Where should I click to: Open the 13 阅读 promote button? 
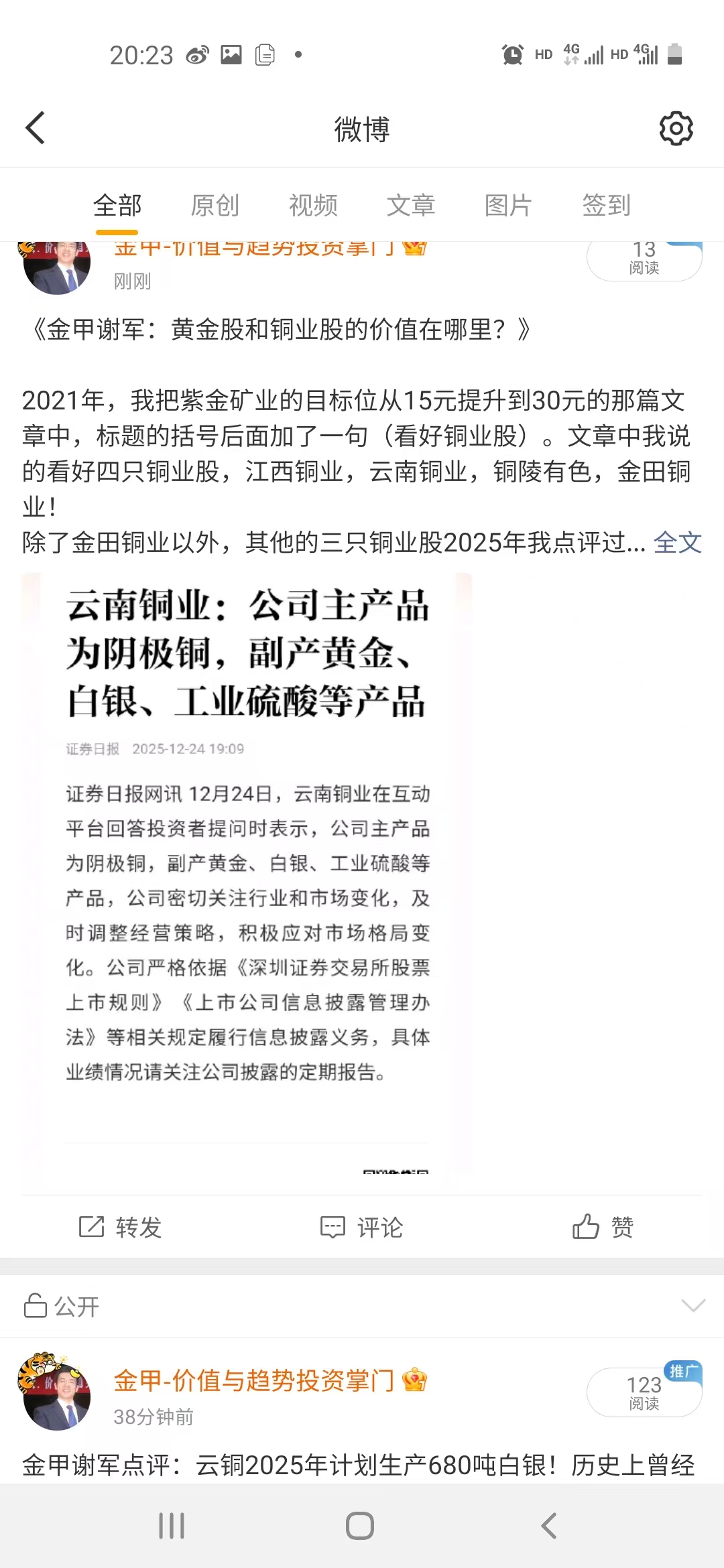pos(644,259)
